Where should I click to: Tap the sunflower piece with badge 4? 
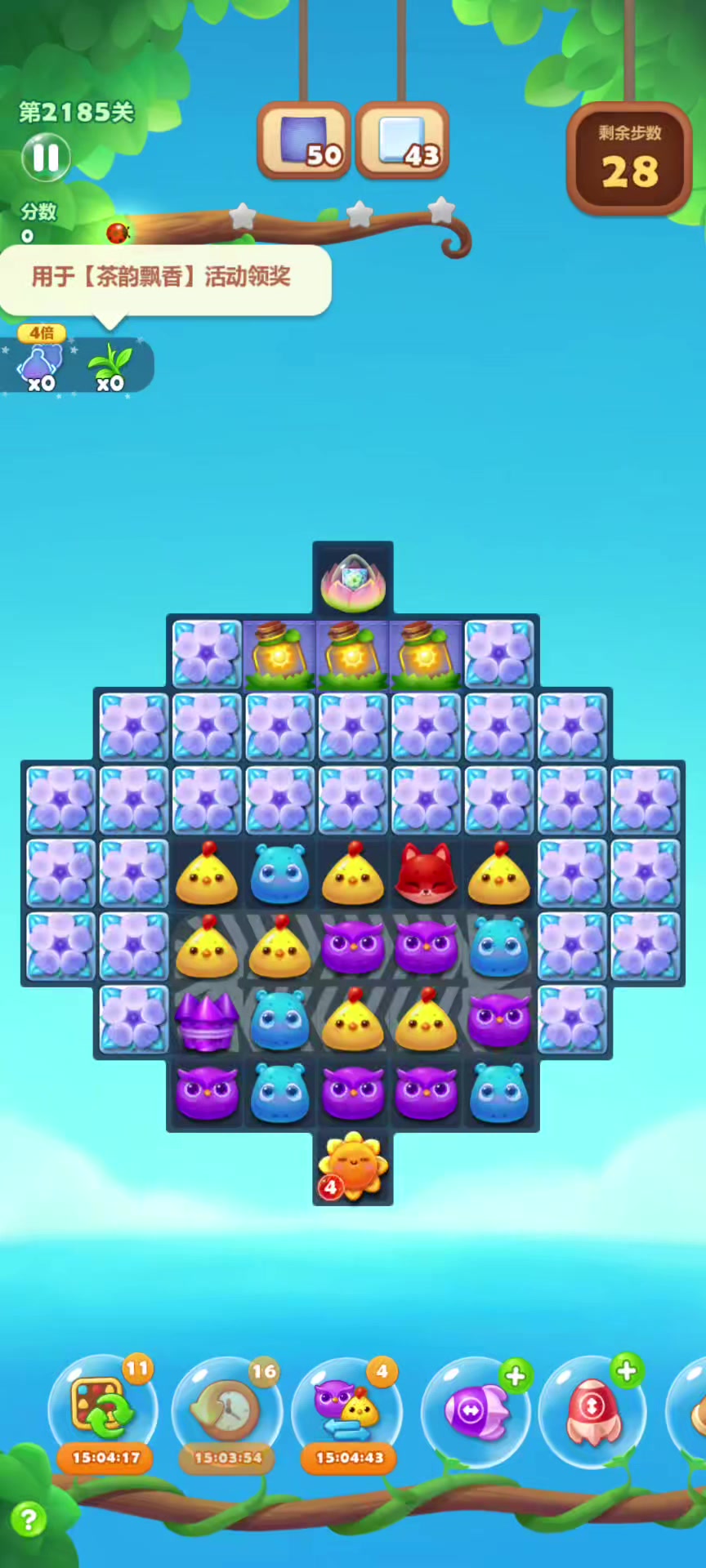point(353,1166)
